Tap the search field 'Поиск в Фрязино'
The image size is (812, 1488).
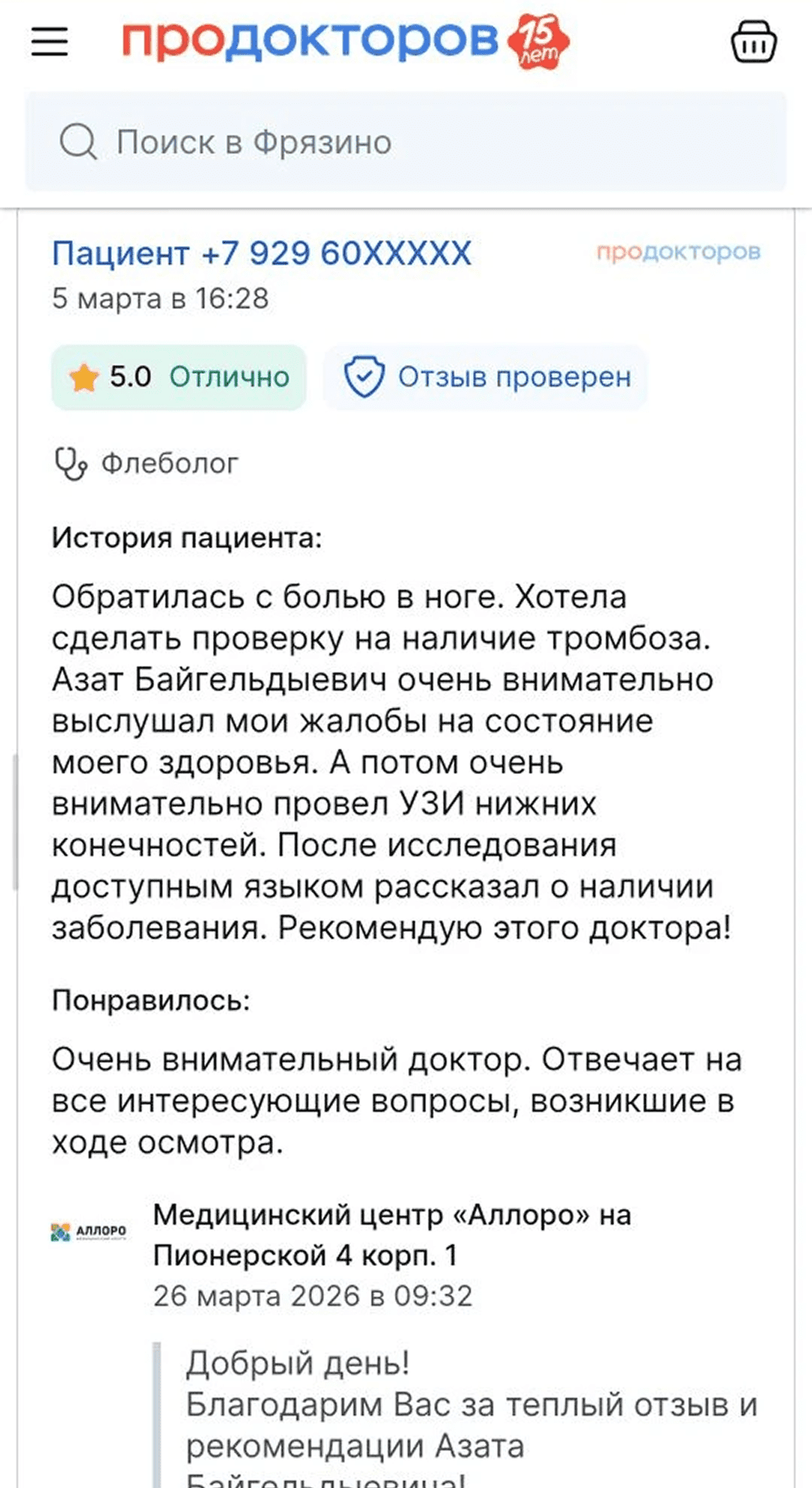pyautogui.click(x=406, y=142)
